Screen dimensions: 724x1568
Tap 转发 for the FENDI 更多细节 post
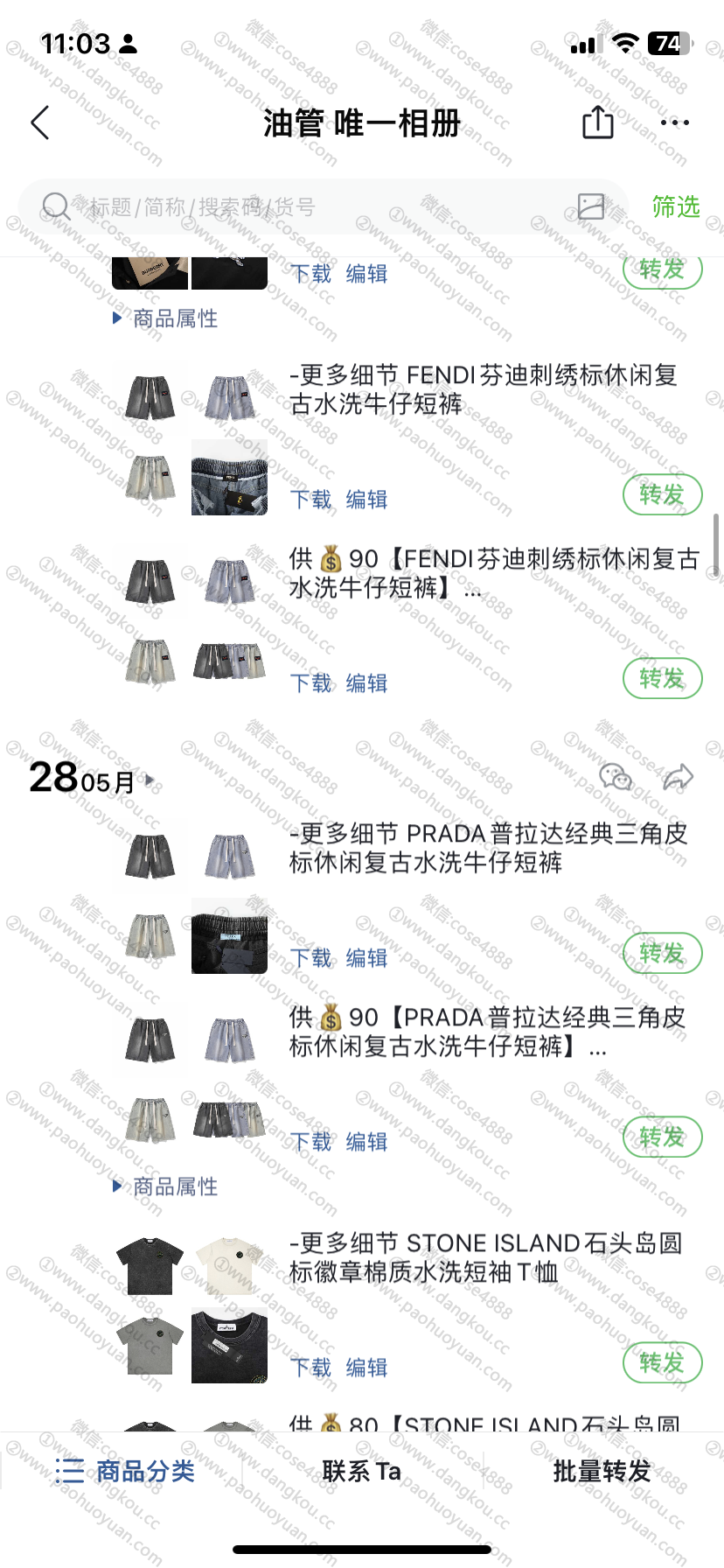(662, 495)
